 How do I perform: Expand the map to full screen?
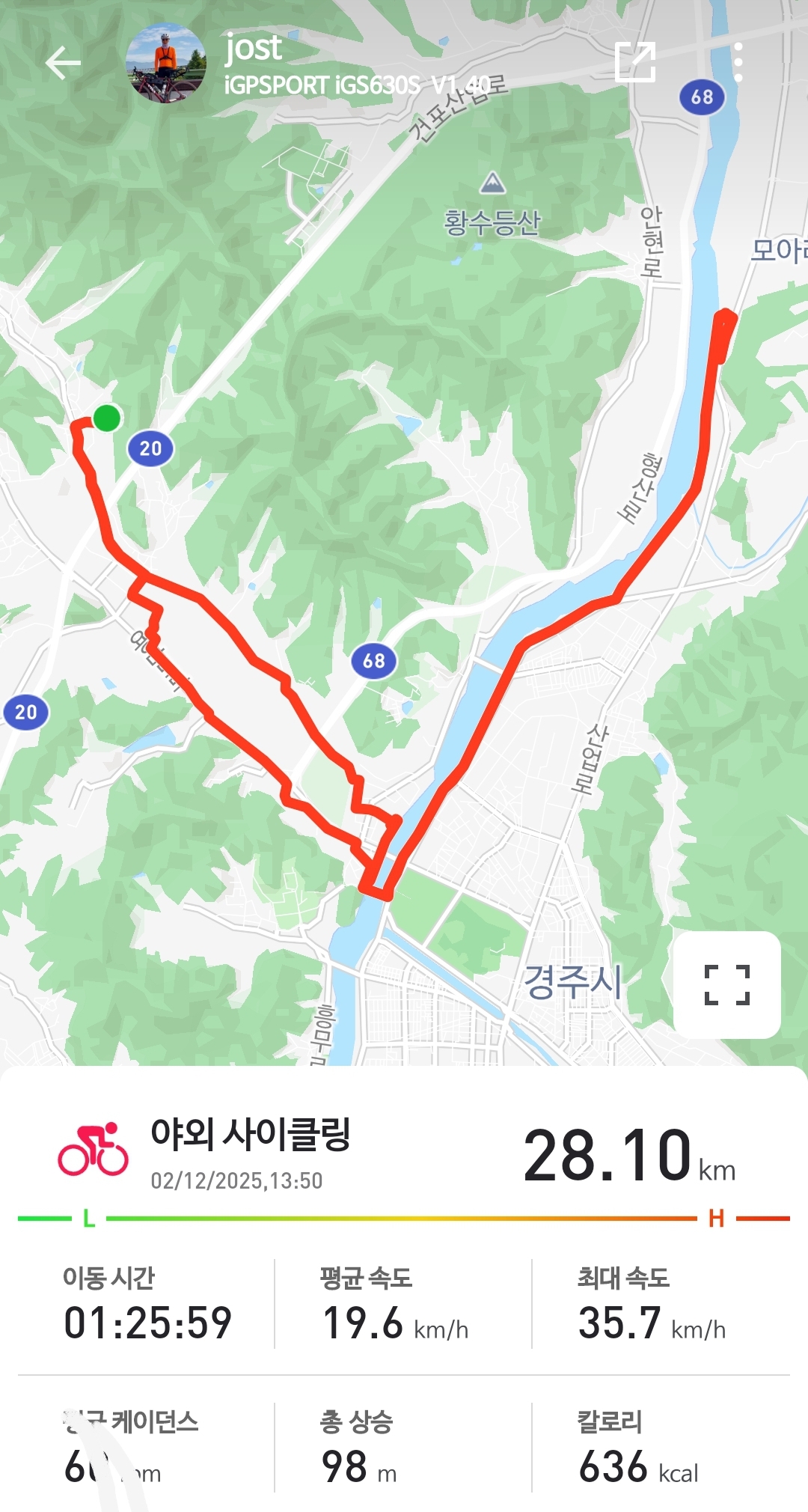point(727,984)
